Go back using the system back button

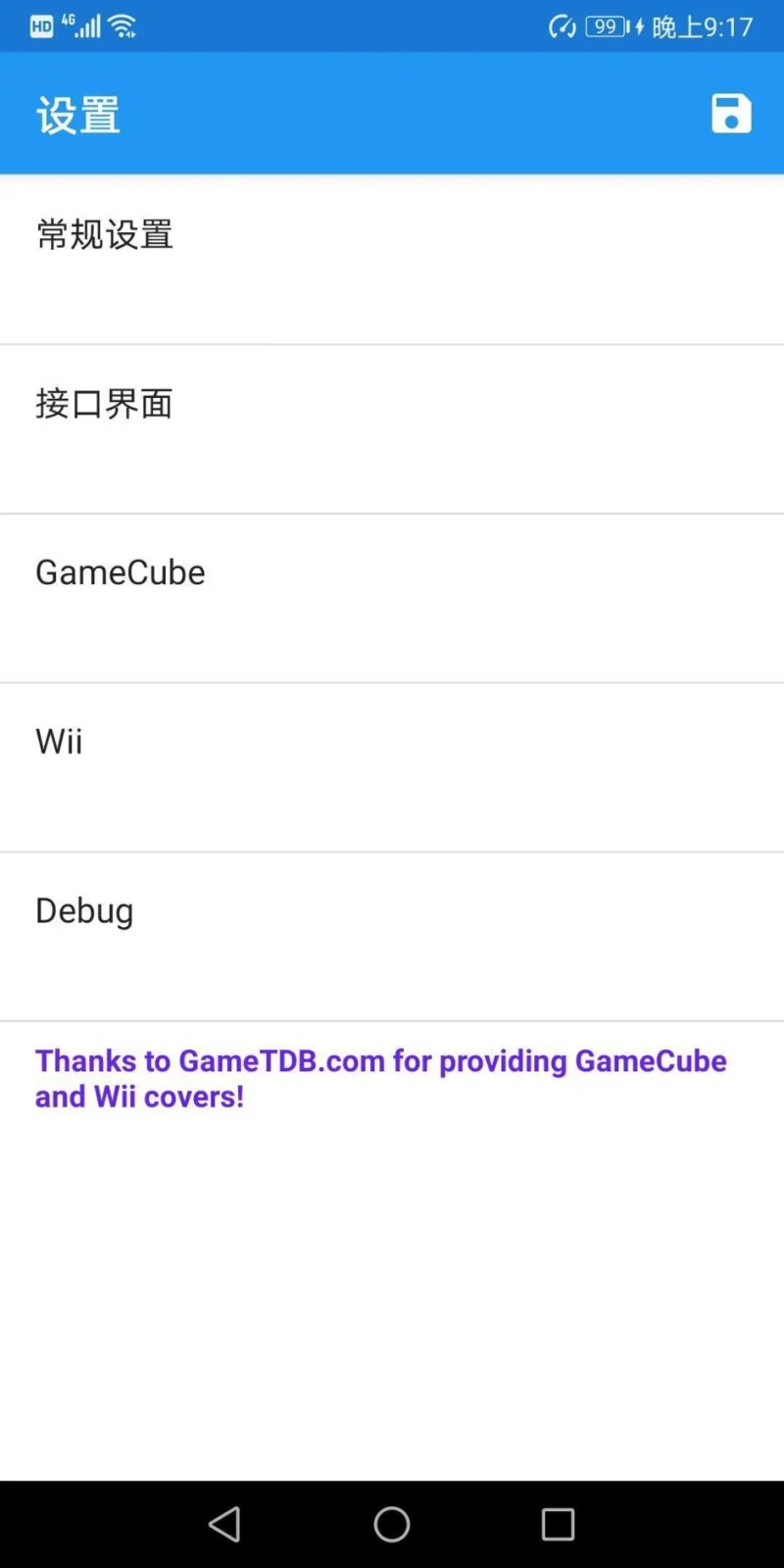tap(224, 1524)
